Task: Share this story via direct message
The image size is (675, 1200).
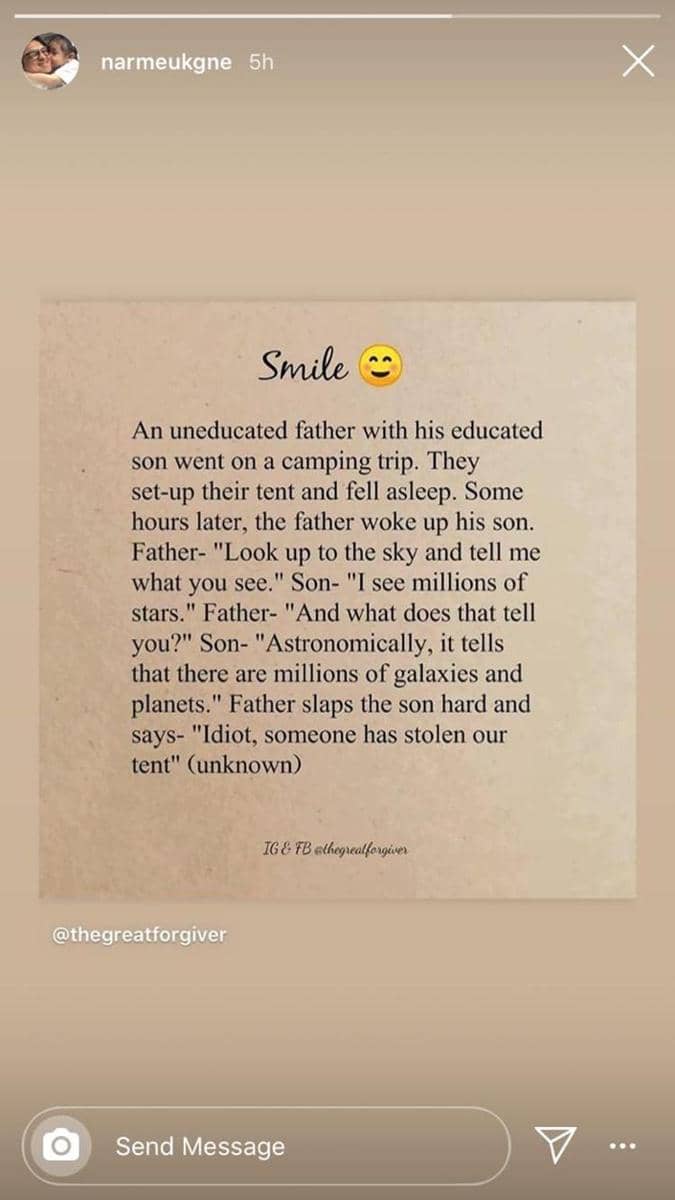Action: coord(553,1146)
